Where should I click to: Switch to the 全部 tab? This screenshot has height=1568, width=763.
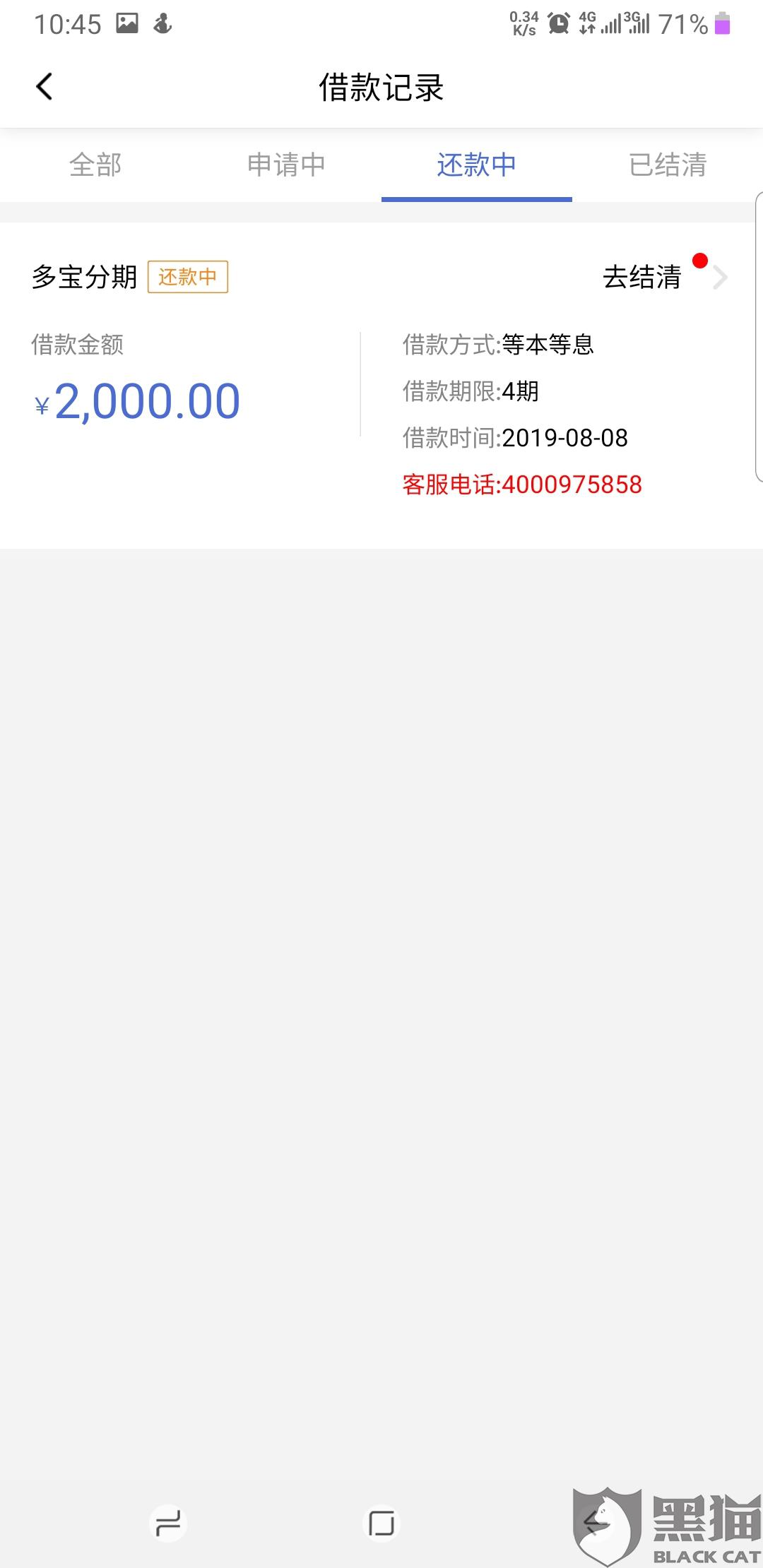95,165
